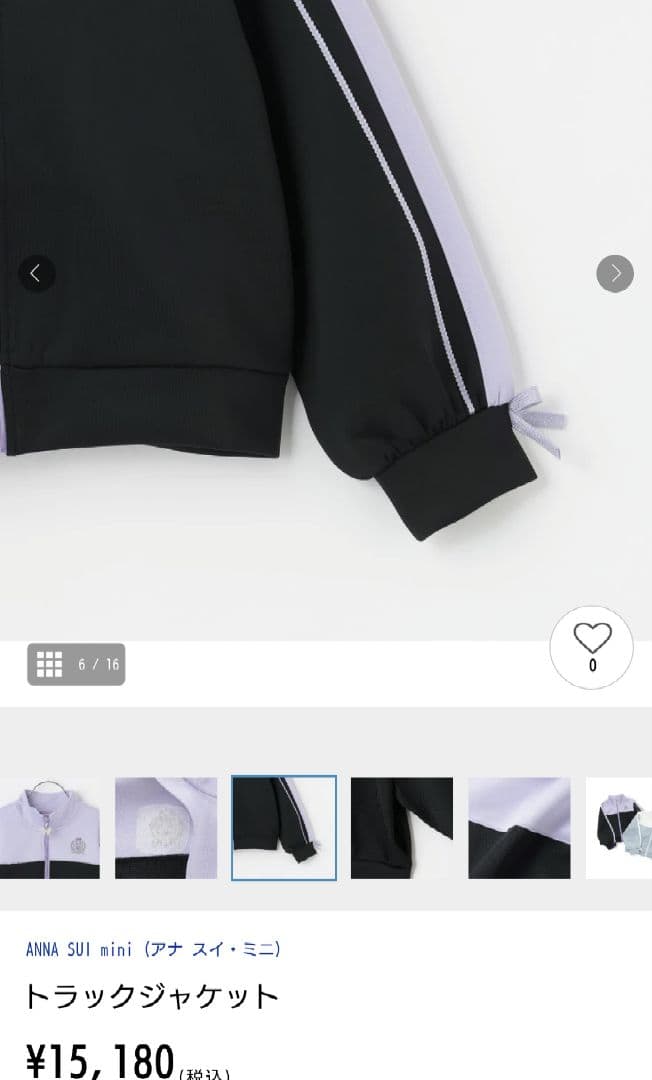Open the ANNA SUI mini brand page
Screen dimensions: 652x1080
(153, 949)
